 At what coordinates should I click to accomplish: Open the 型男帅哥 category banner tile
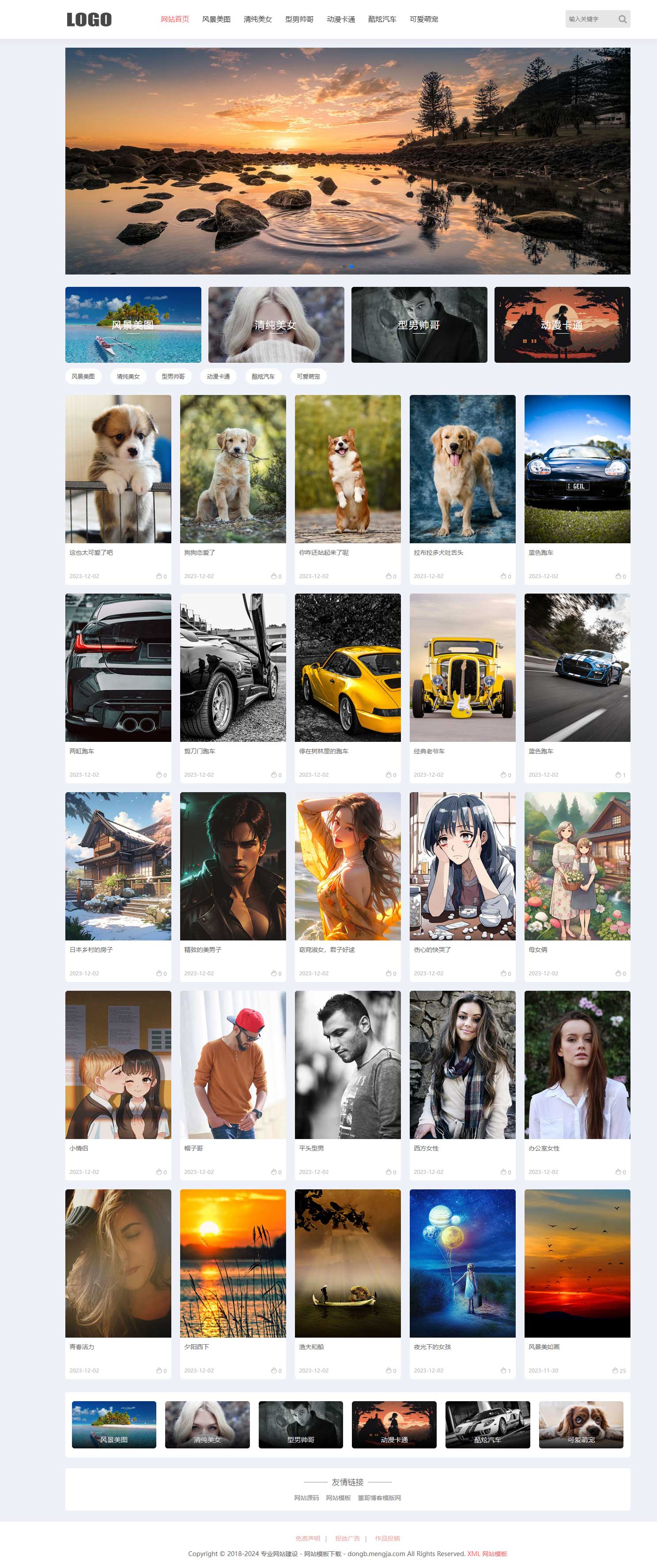[419, 324]
